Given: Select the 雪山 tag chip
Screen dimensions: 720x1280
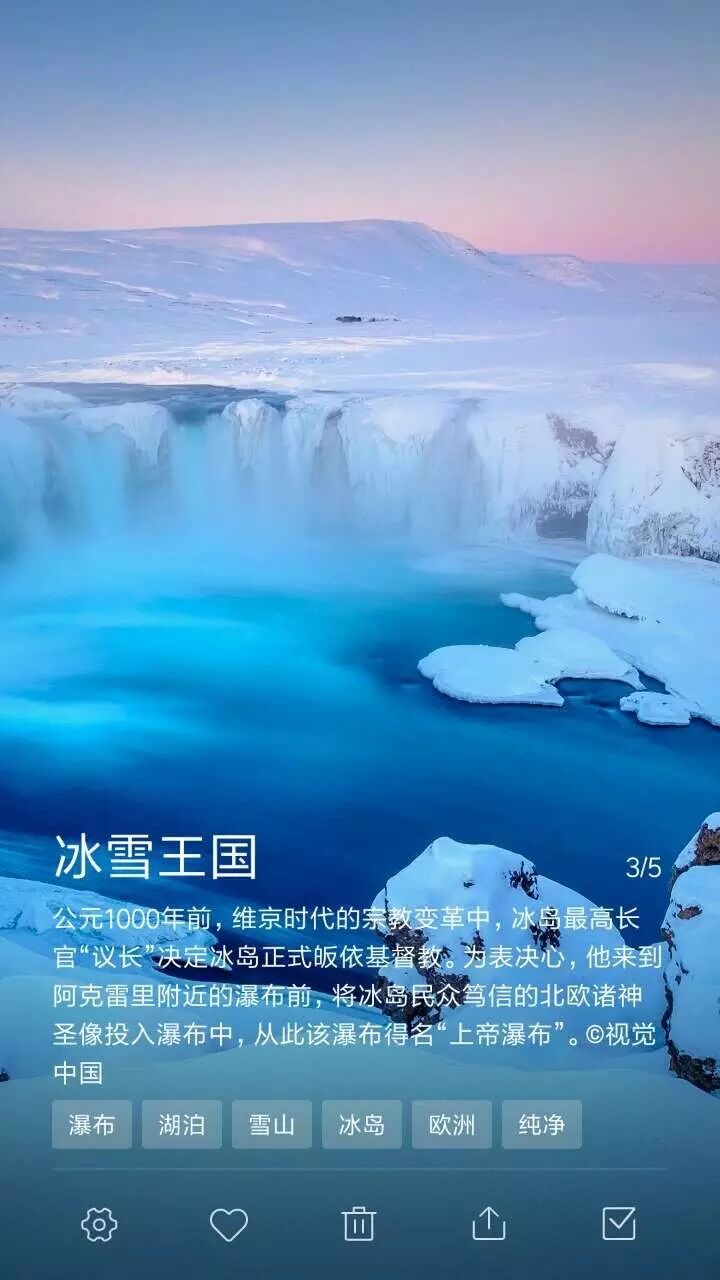Looking at the screenshot, I should [272, 1125].
